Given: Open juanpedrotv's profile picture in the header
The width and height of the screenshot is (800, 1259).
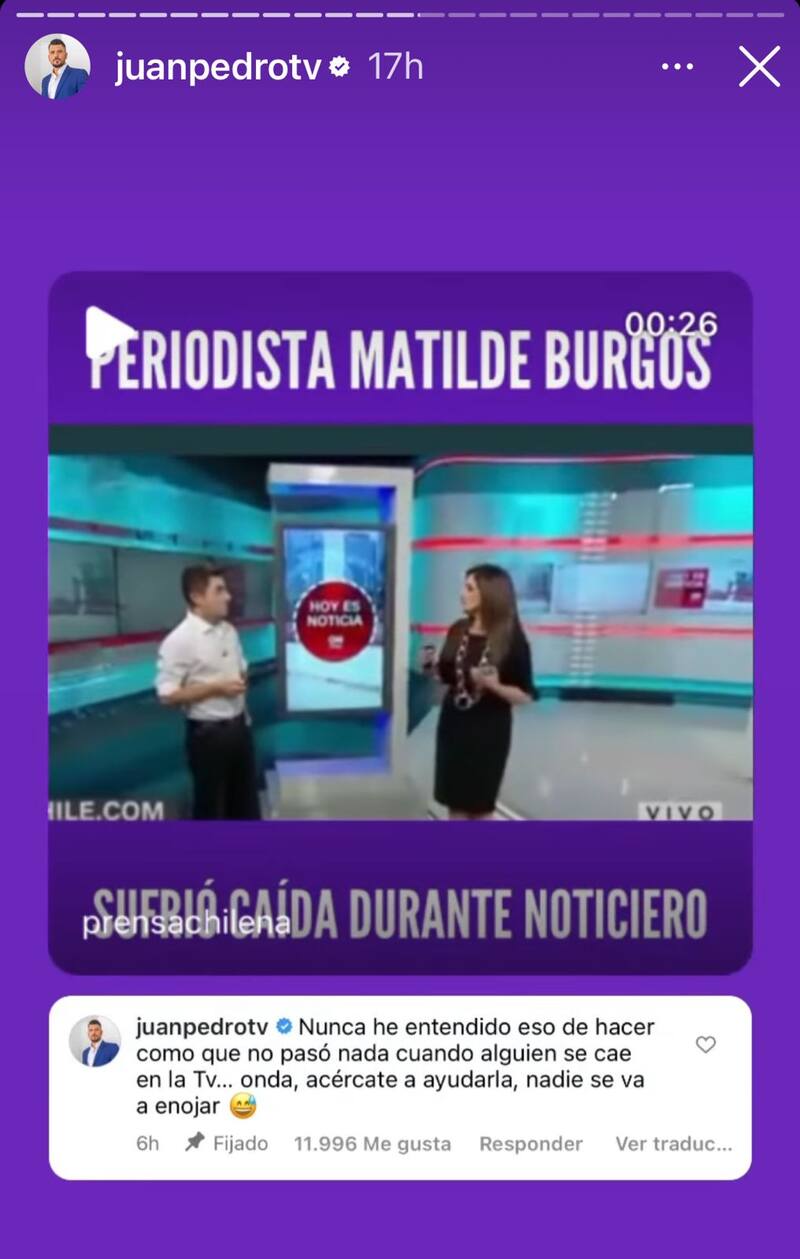Looking at the screenshot, I should click(x=57, y=67).
